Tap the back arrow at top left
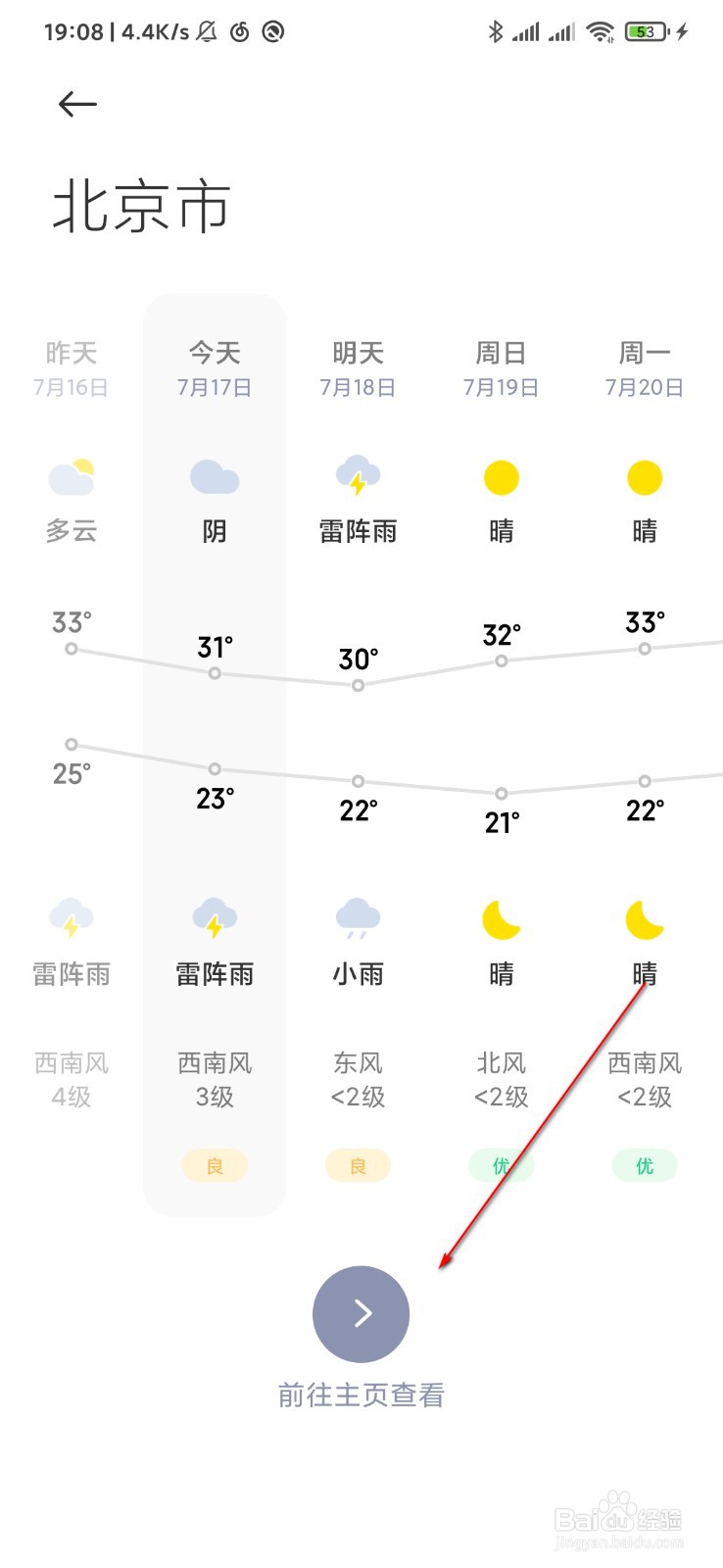This screenshot has width=723, height=1568. [77, 104]
